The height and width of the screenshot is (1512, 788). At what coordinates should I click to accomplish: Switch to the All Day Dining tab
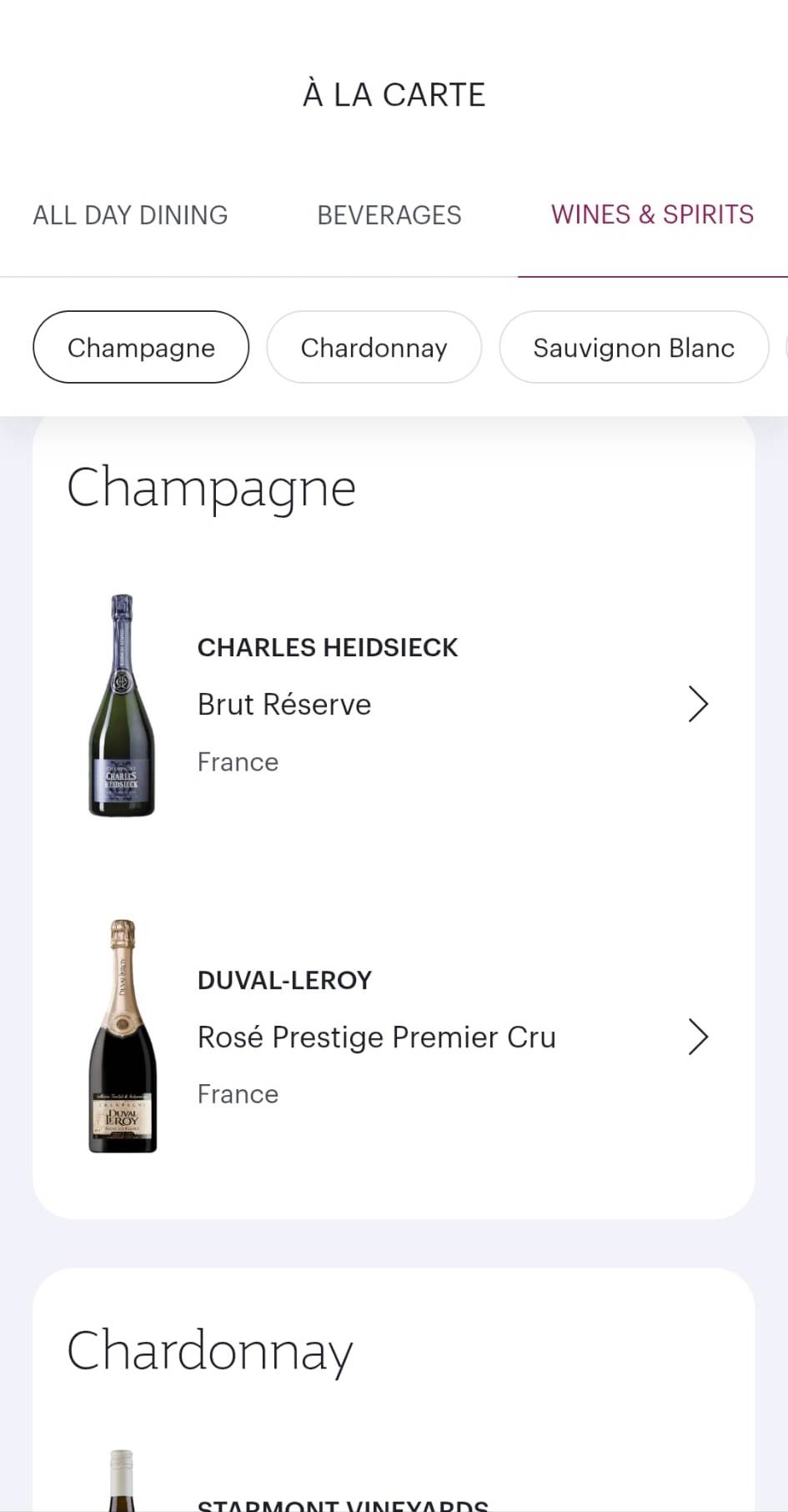130,215
